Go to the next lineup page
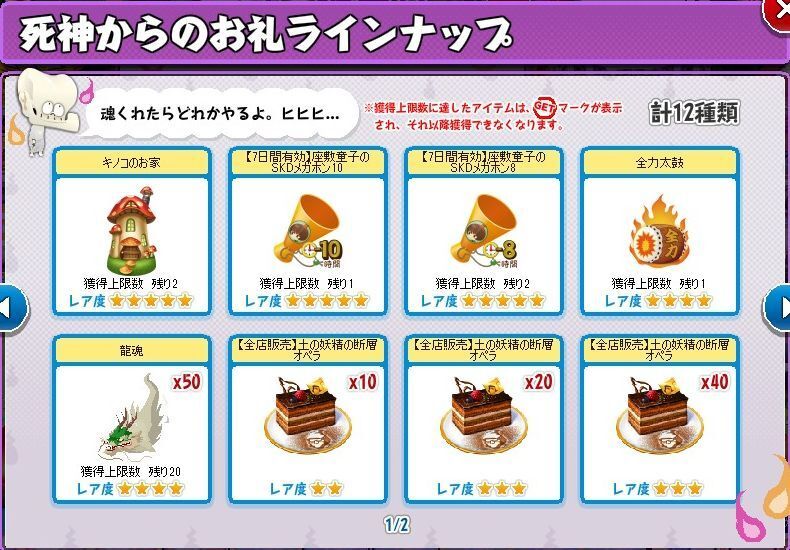 (777, 307)
